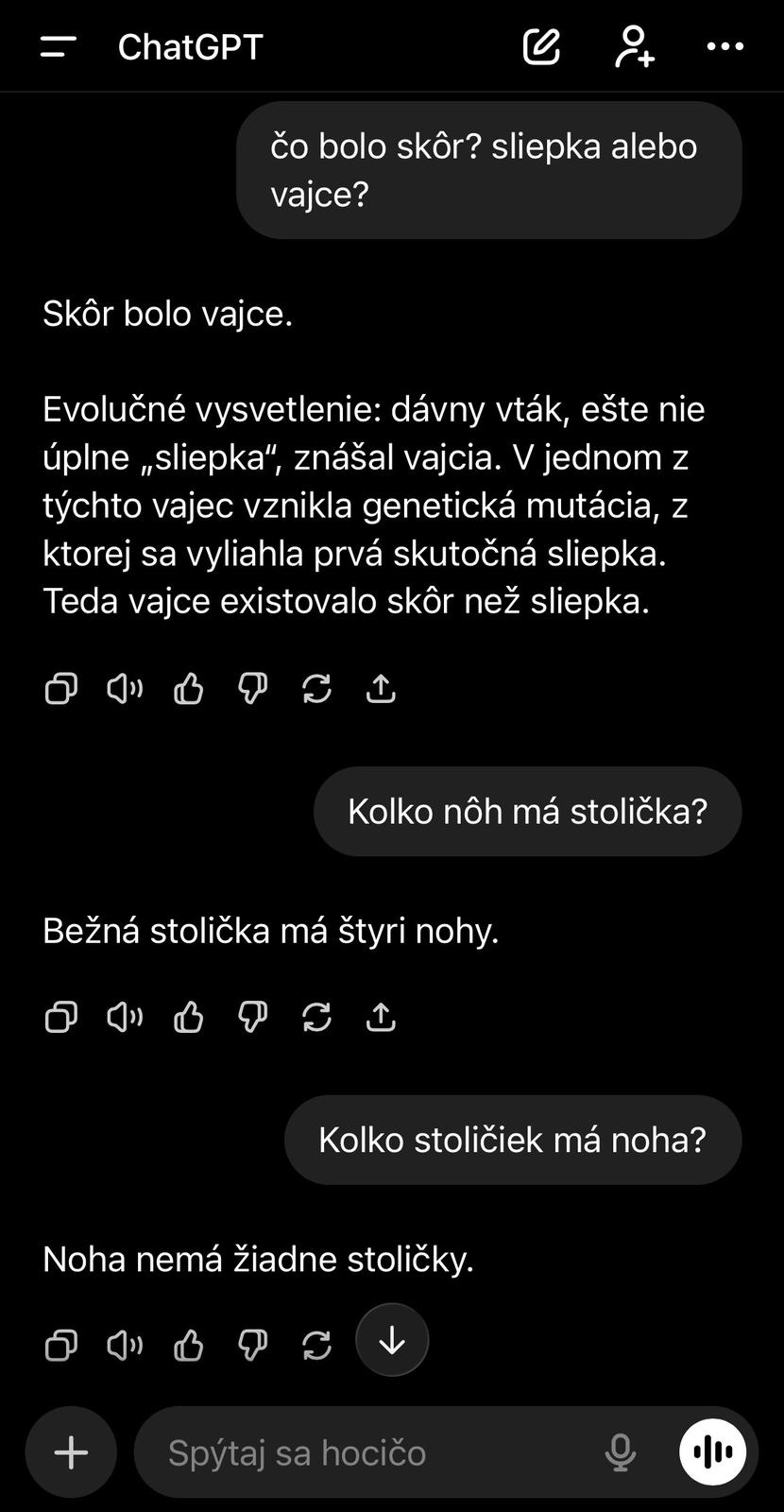Jump to the bottom of the chat

392,1340
